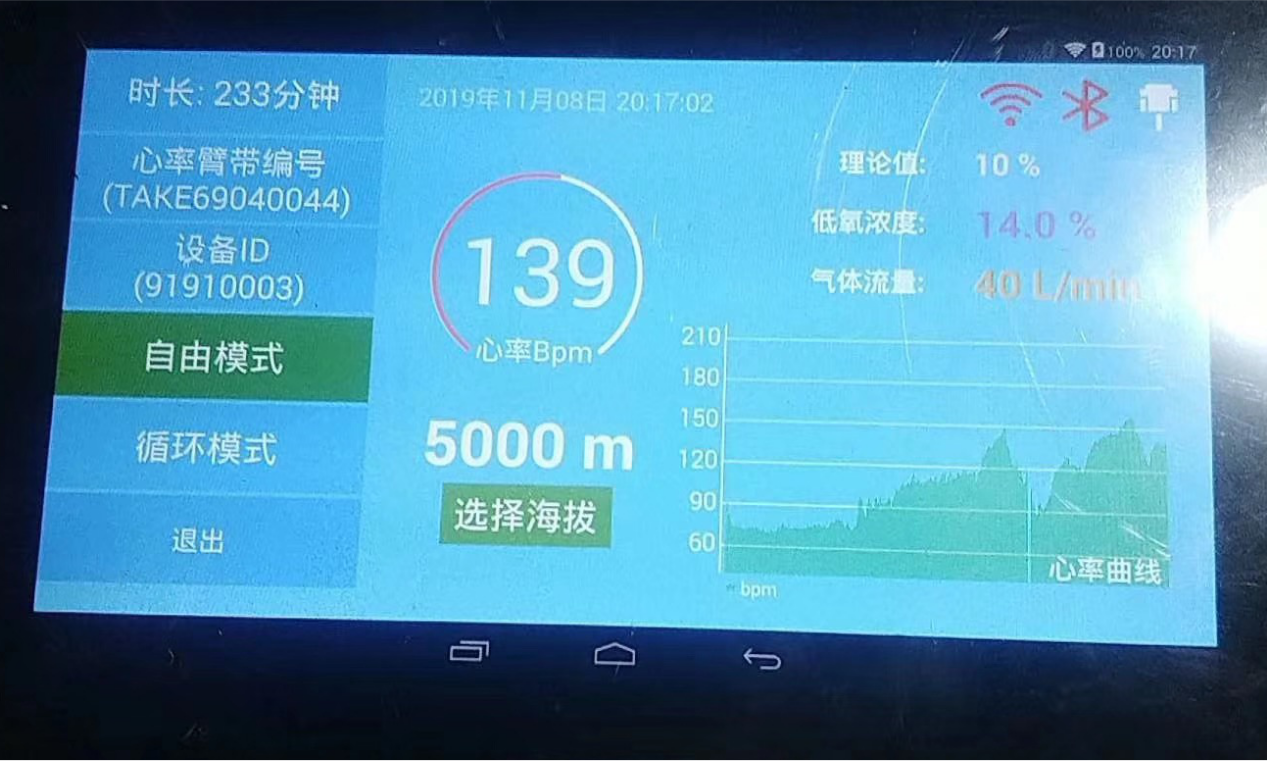The image size is (1268, 761).
Task: Go to the Android home screen
Action: tap(614, 655)
